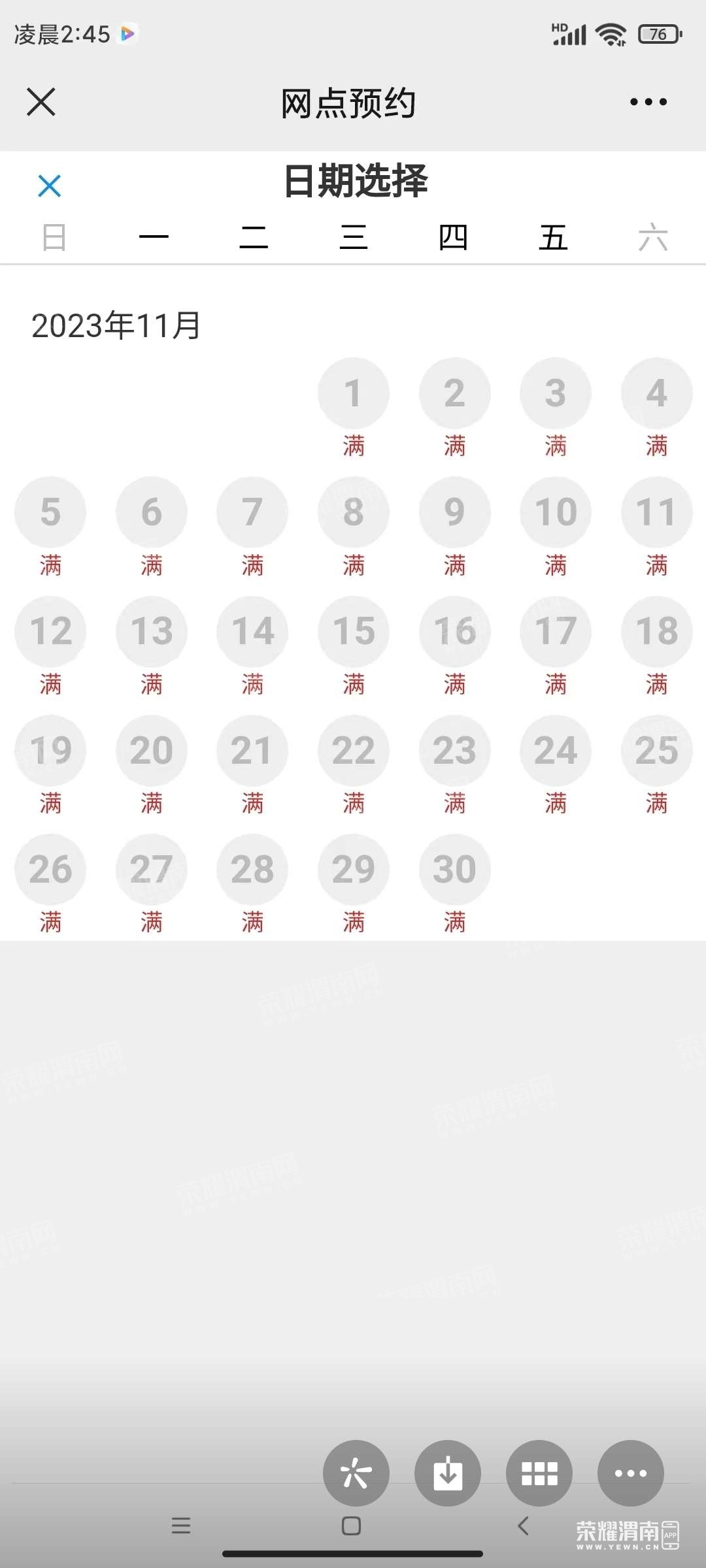706x1568 pixels.
Task: Dismiss the 日期选择 date picker
Action: 50,186
